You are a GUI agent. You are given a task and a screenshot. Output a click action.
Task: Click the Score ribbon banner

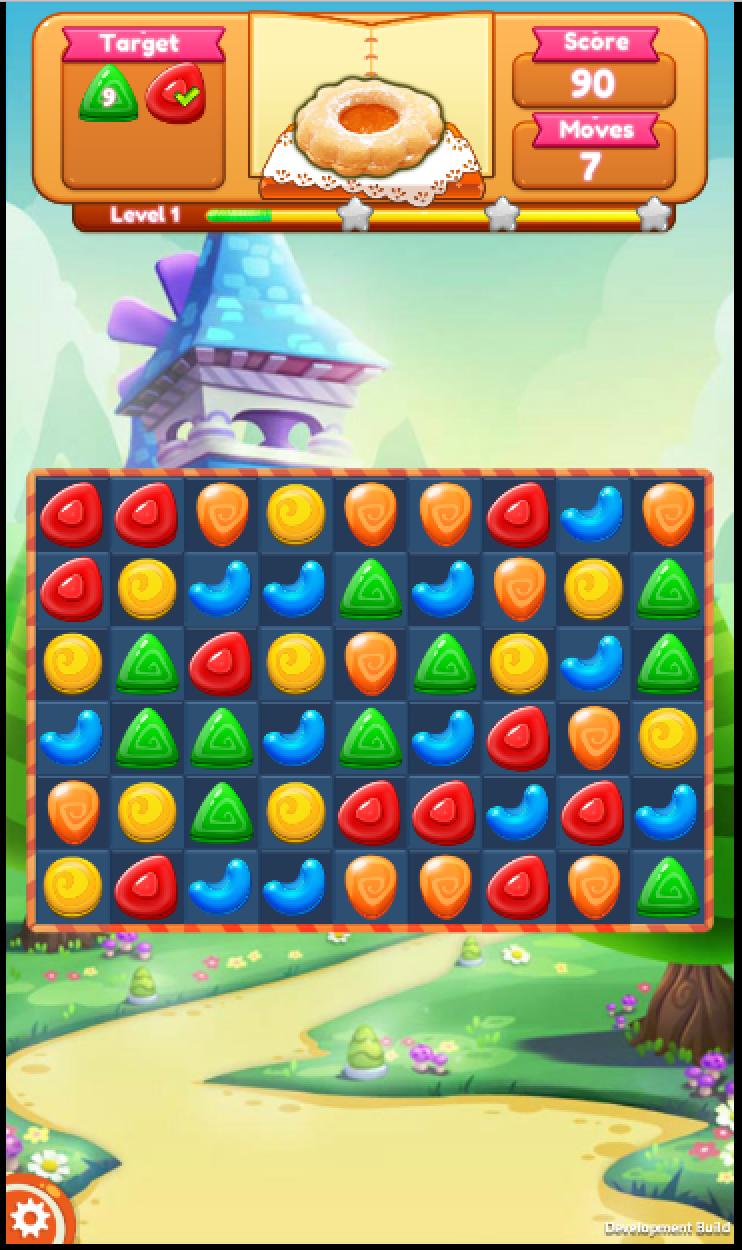point(594,42)
